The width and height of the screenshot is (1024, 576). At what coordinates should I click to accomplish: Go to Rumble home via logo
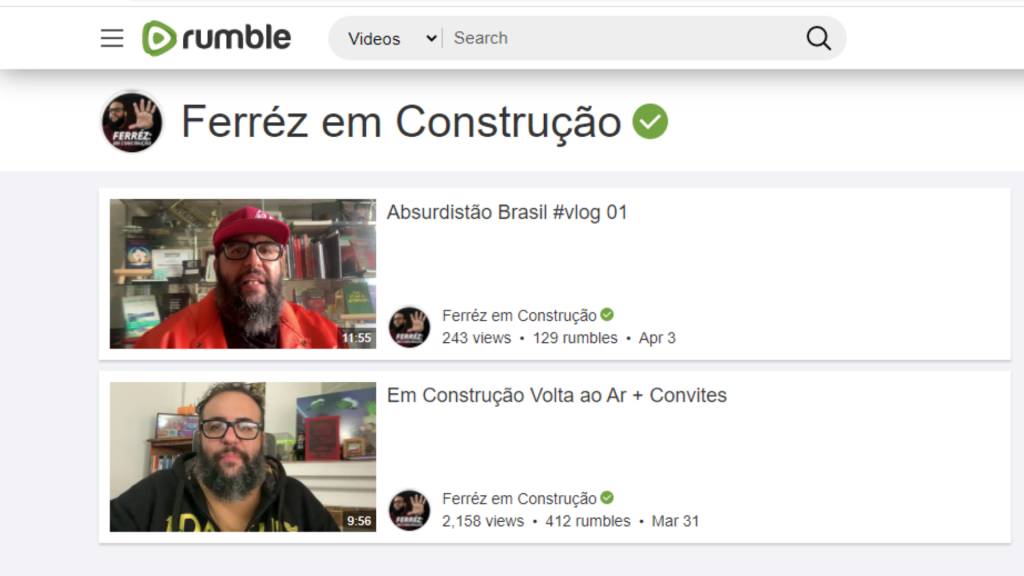(x=216, y=38)
